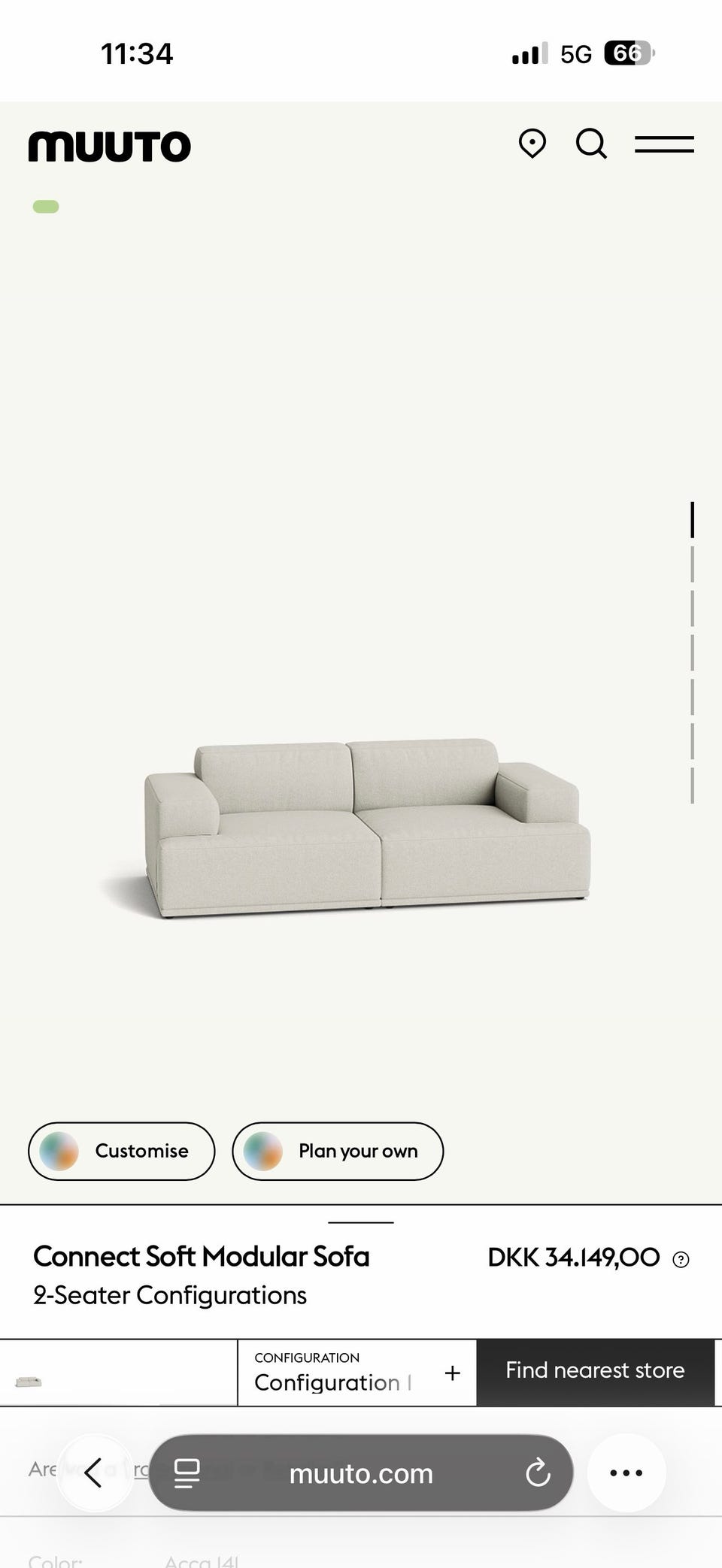Open the browser more options menu
Screen dimensions: 722x1568
click(x=626, y=1473)
